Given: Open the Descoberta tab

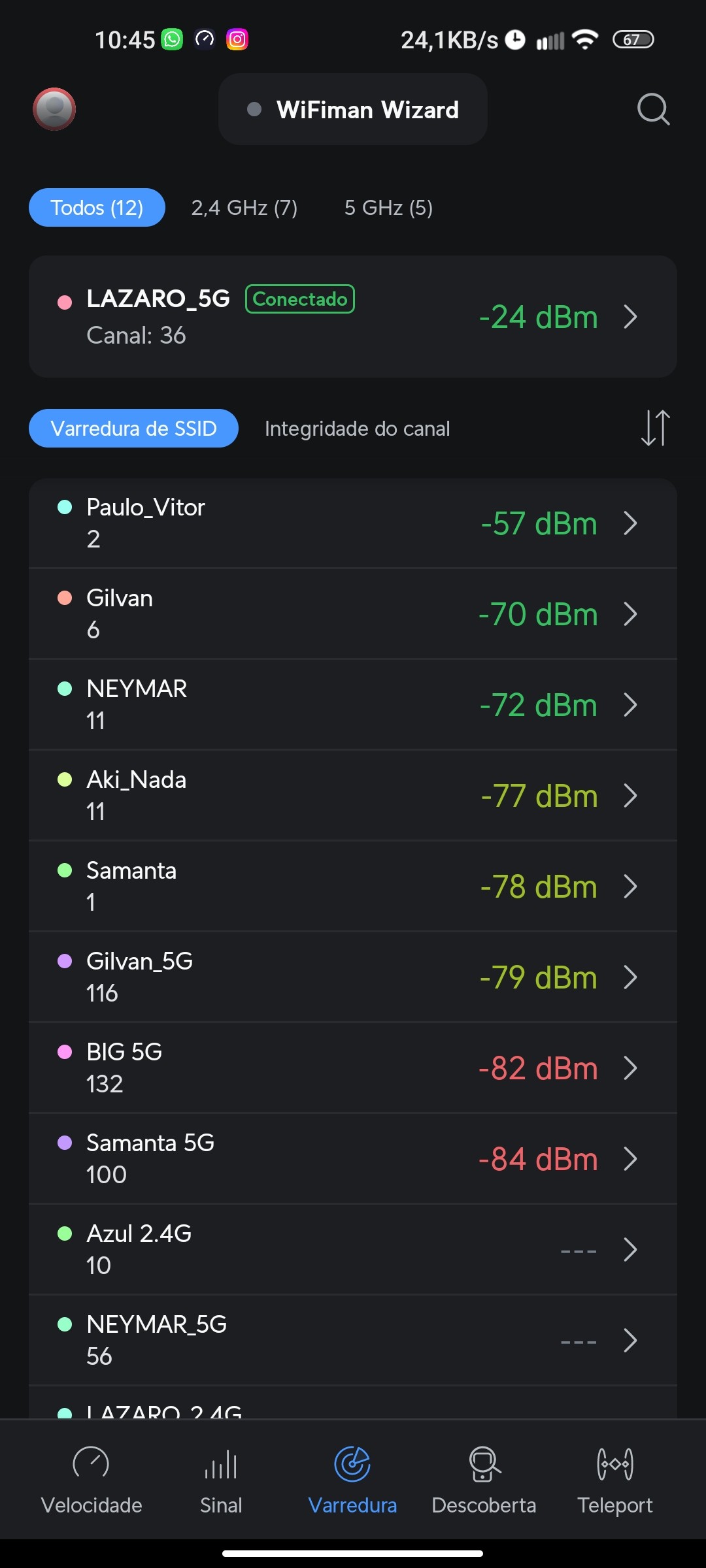Looking at the screenshot, I should (x=484, y=1480).
